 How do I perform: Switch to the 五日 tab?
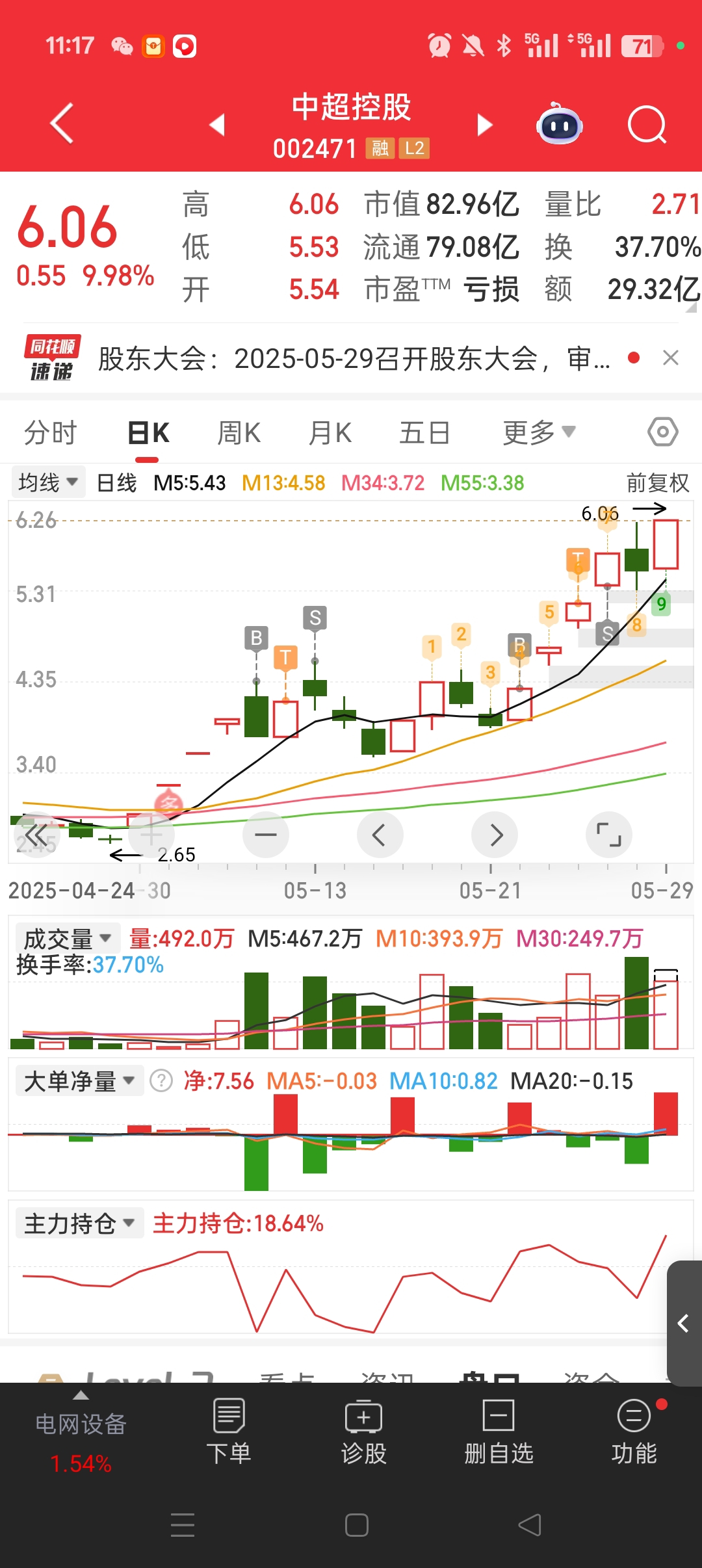[x=424, y=433]
